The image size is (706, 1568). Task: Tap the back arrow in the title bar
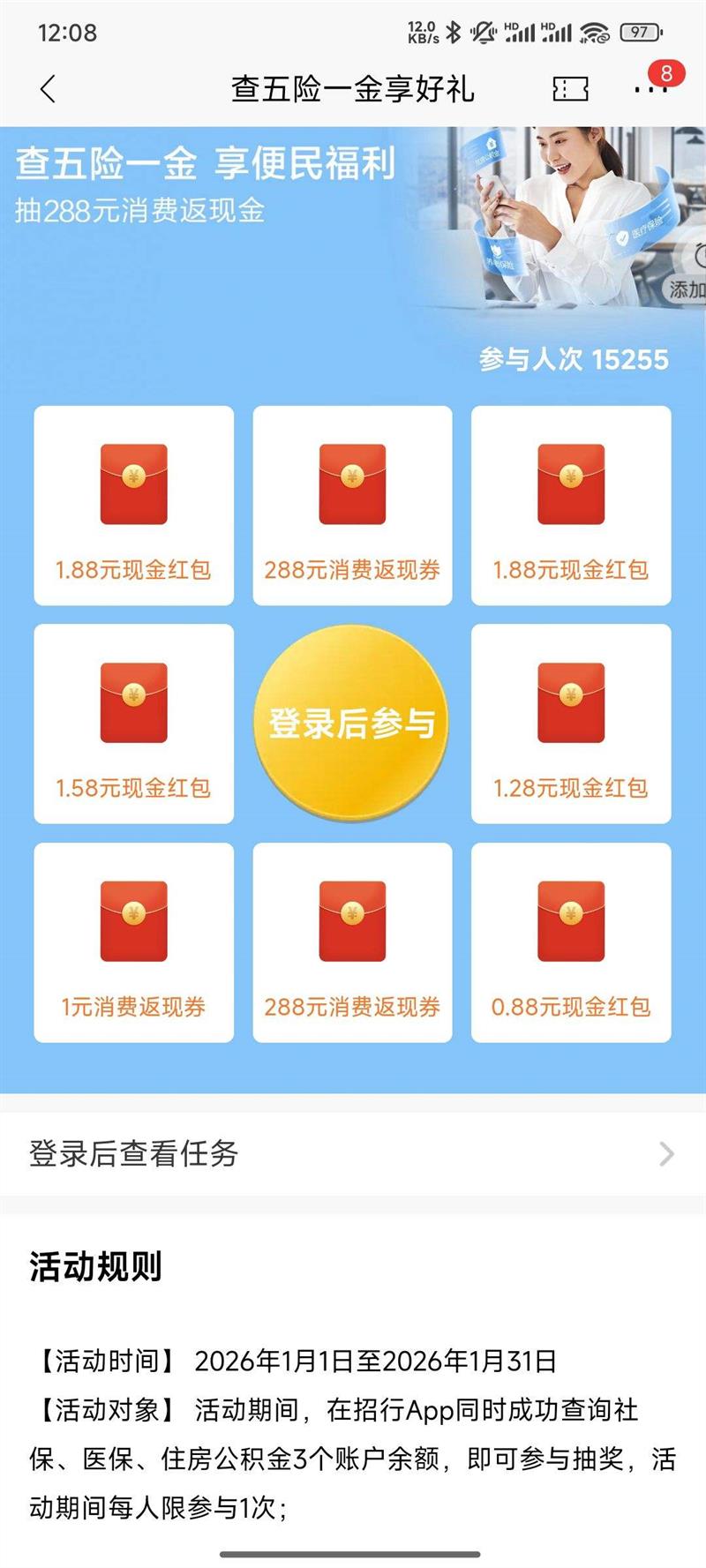tap(46, 90)
